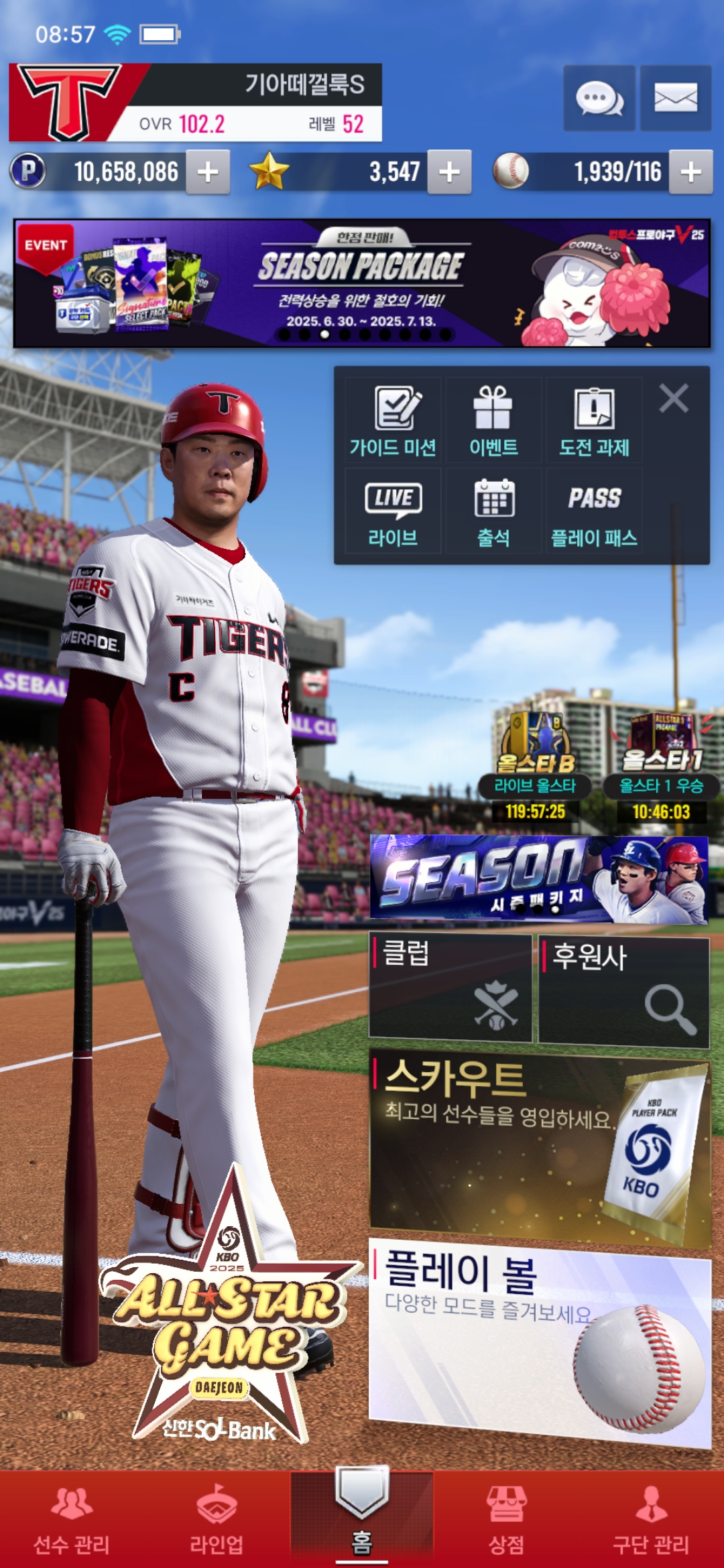
Task: Open the 클럽 club card
Action: coord(450,988)
